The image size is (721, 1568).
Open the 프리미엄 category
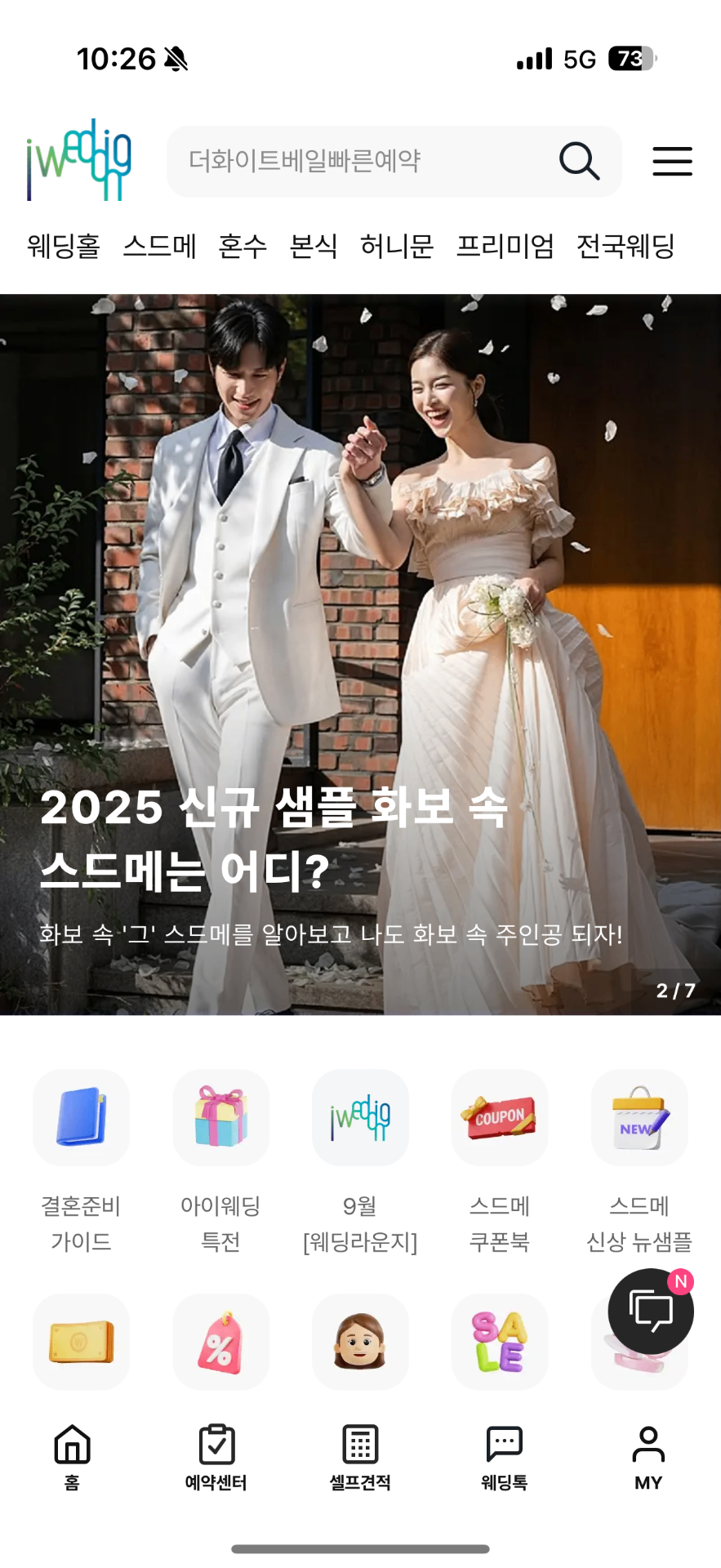pyautogui.click(x=505, y=246)
